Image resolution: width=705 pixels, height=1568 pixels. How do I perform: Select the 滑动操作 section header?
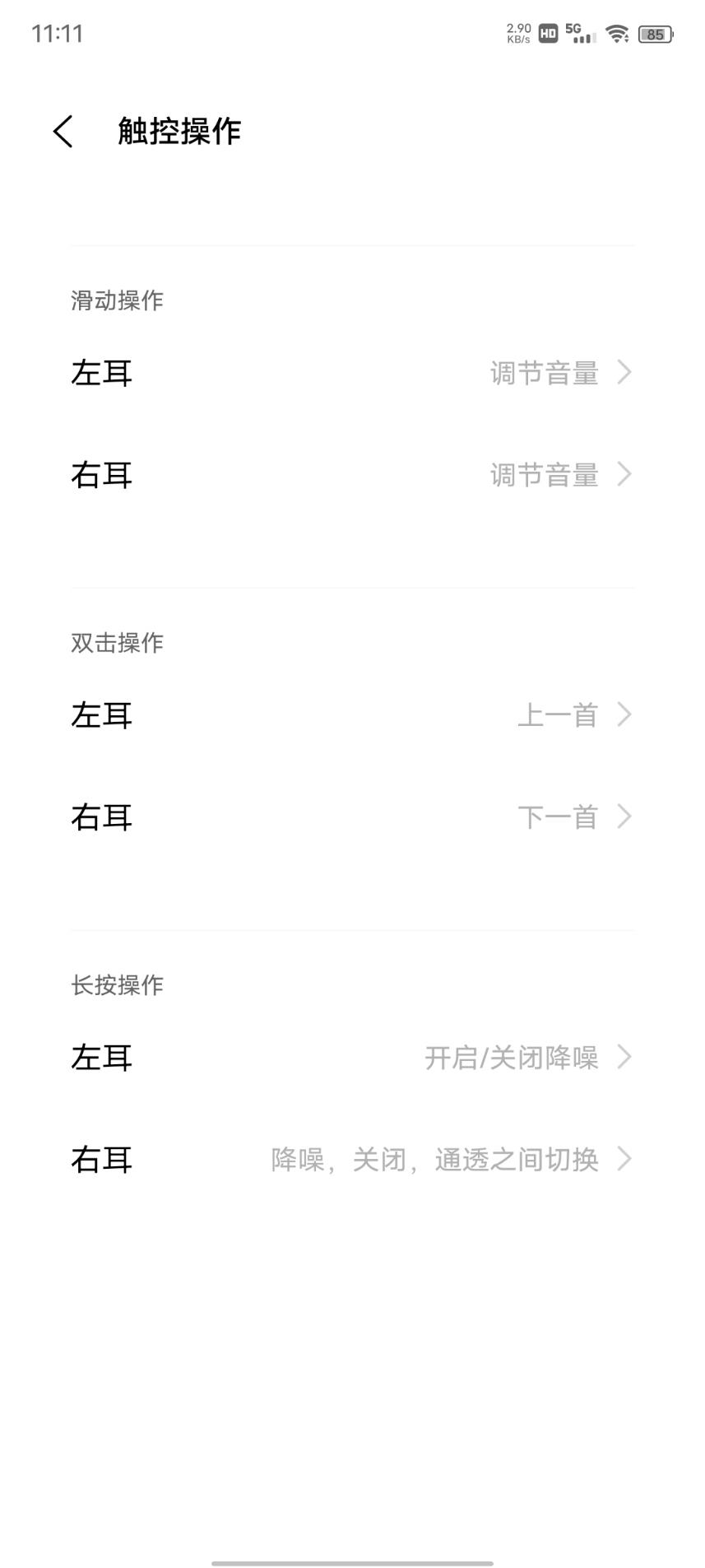click(x=116, y=300)
